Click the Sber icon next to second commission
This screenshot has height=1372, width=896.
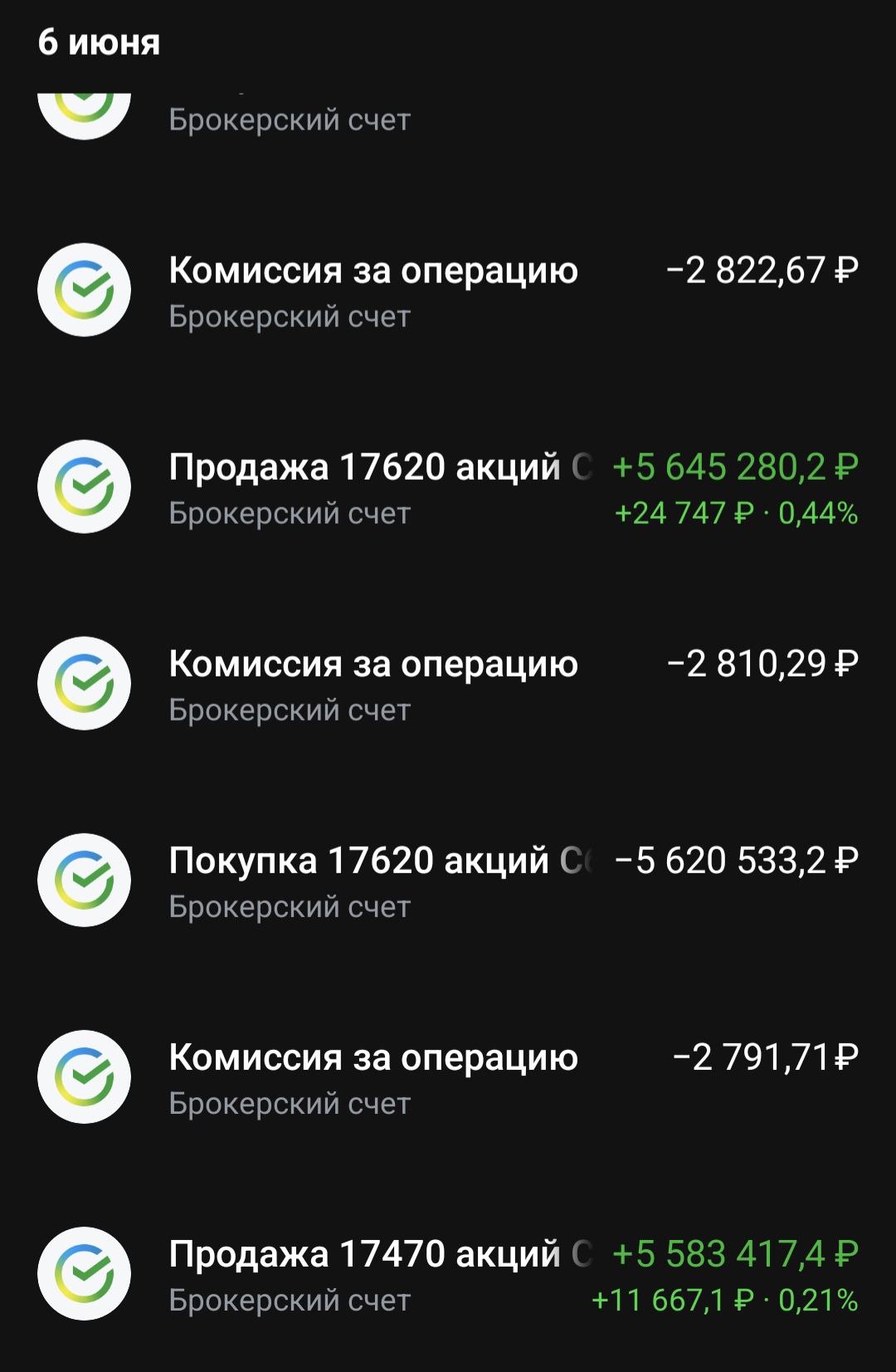[85, 682]
